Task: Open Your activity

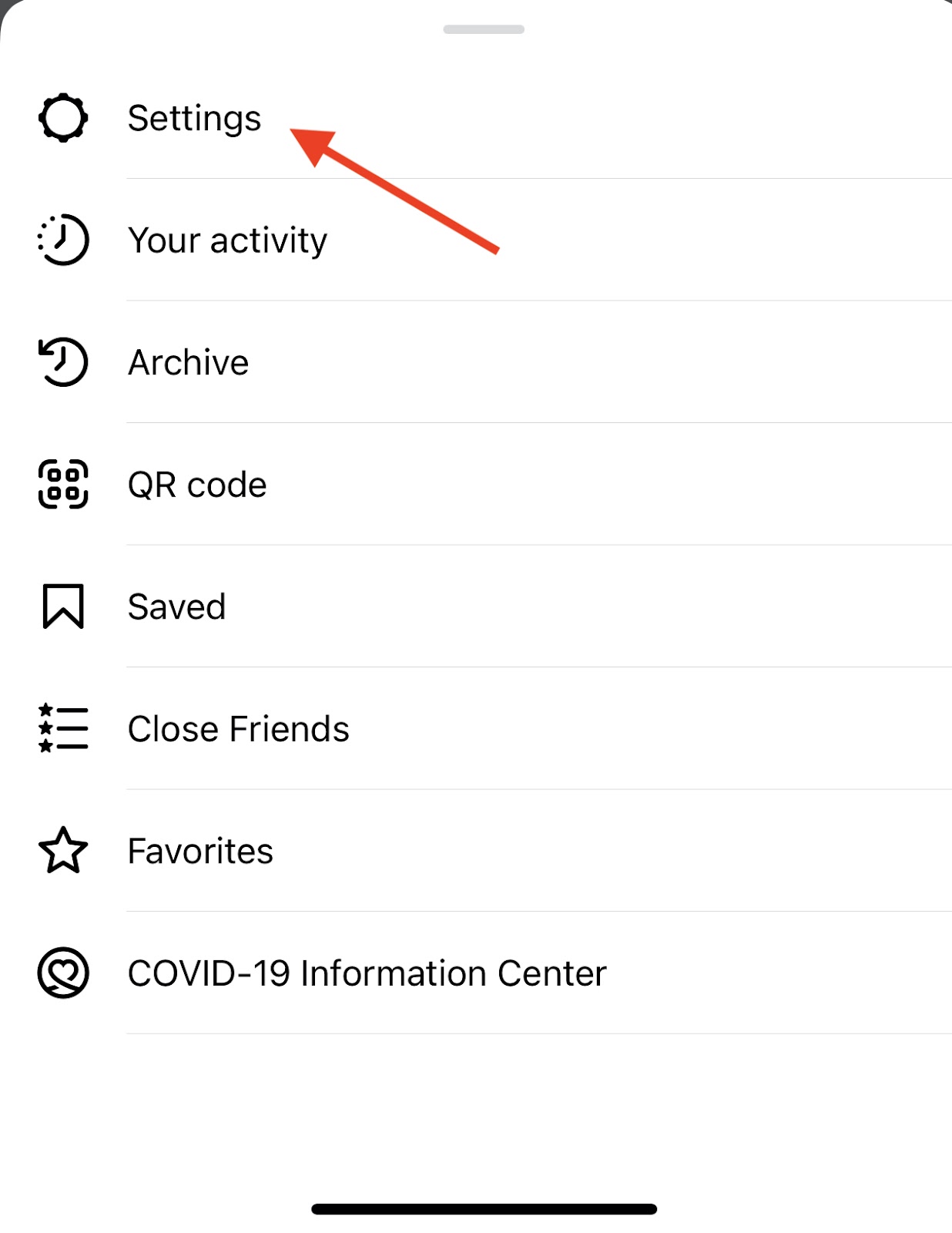Action: [227, 240]
